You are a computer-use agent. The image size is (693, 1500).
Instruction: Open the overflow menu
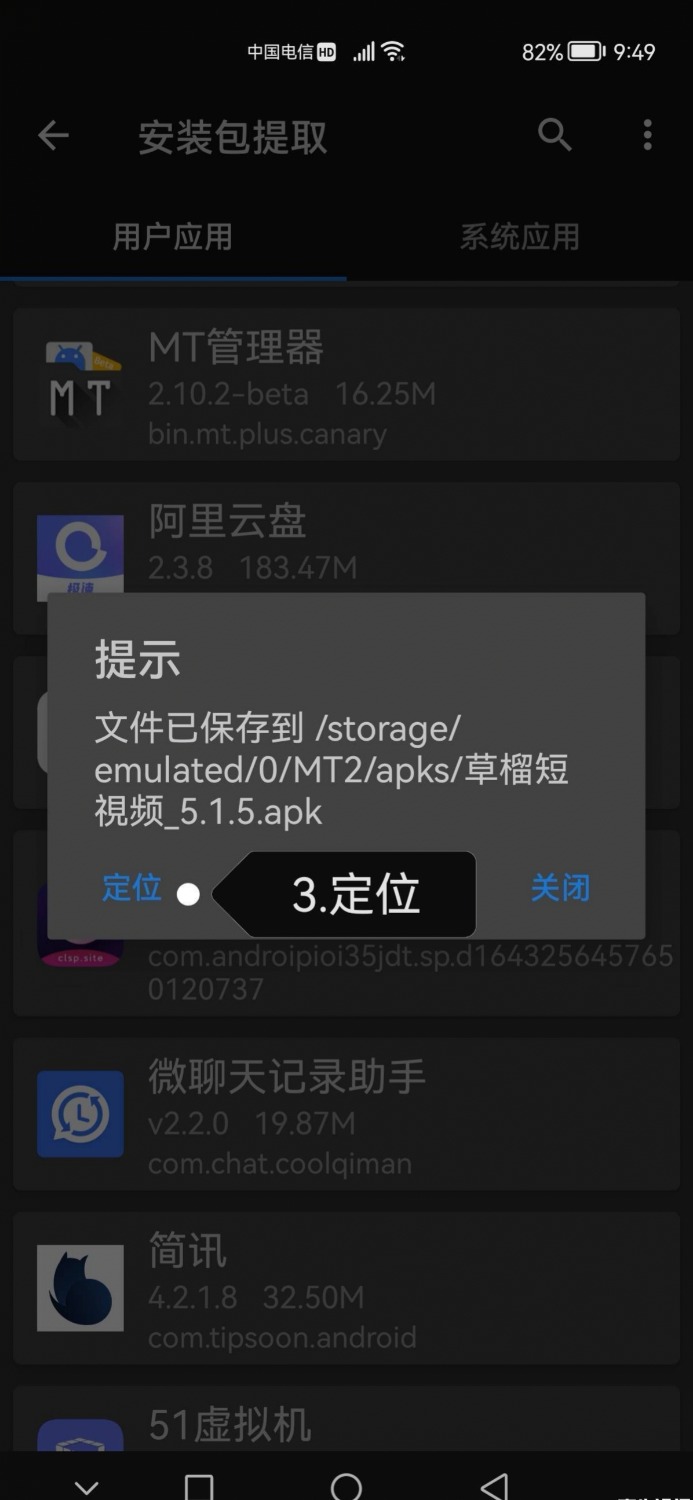coord(647,135)
